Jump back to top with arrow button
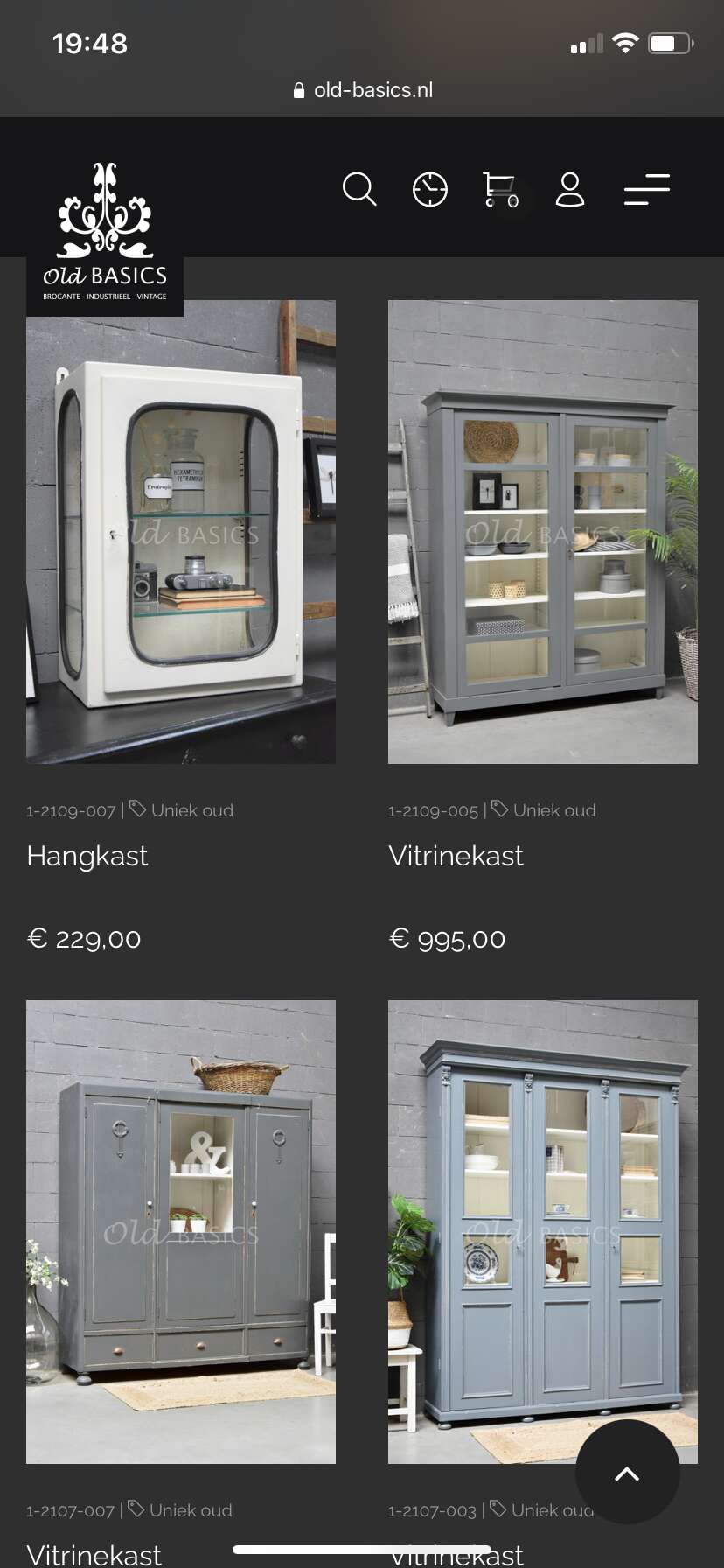 tap(628, 1472)
